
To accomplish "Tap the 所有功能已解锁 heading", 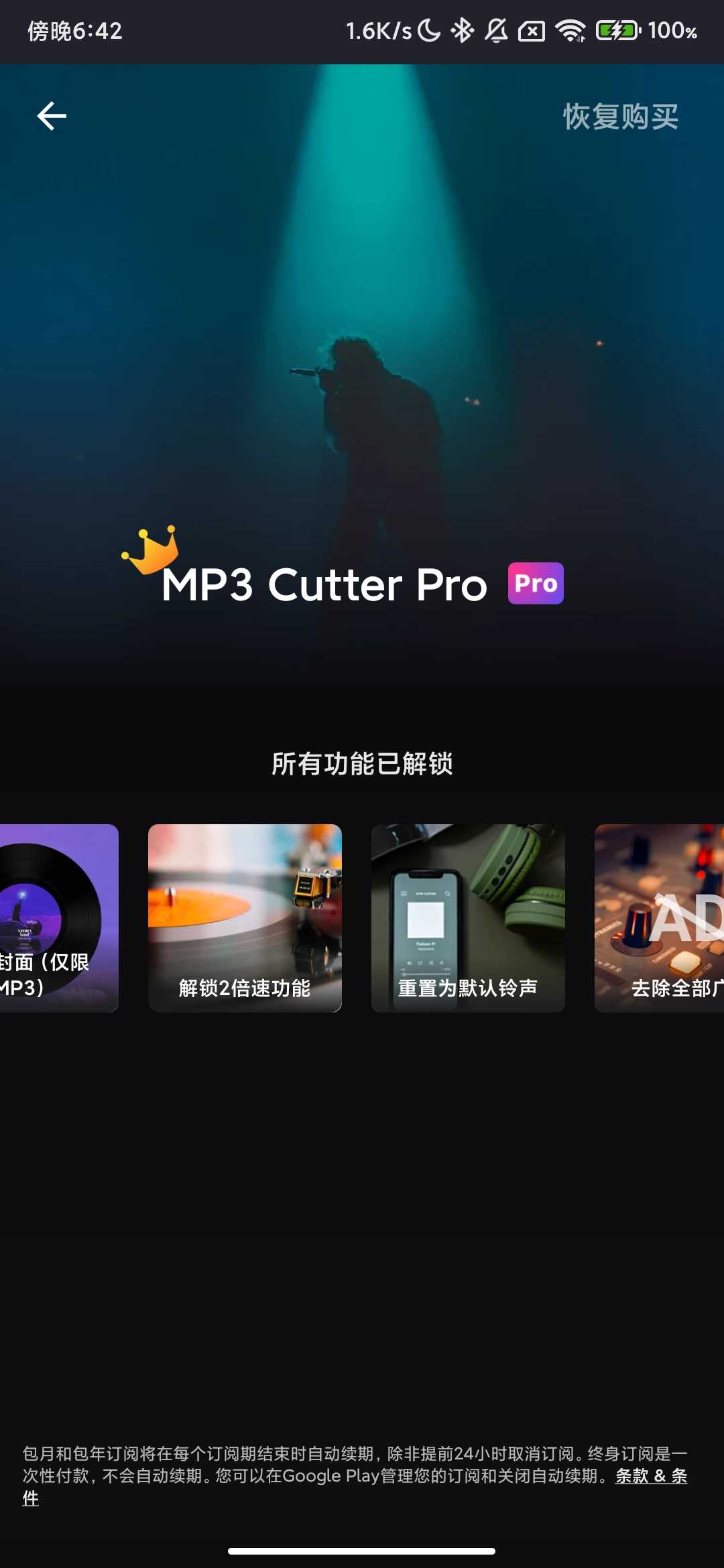I will [362, 765].
